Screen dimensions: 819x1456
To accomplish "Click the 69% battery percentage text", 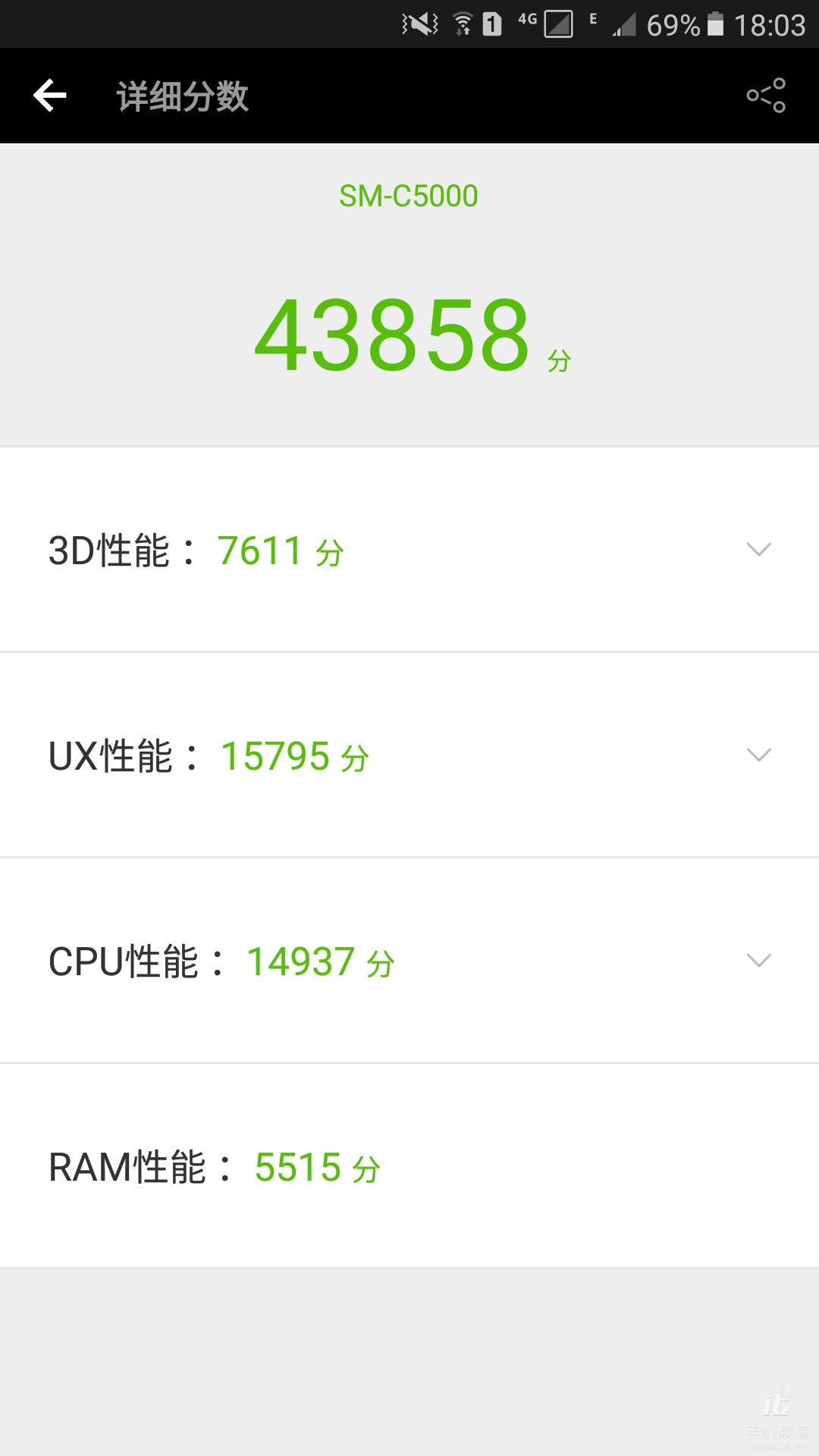I will coord(673,25).
